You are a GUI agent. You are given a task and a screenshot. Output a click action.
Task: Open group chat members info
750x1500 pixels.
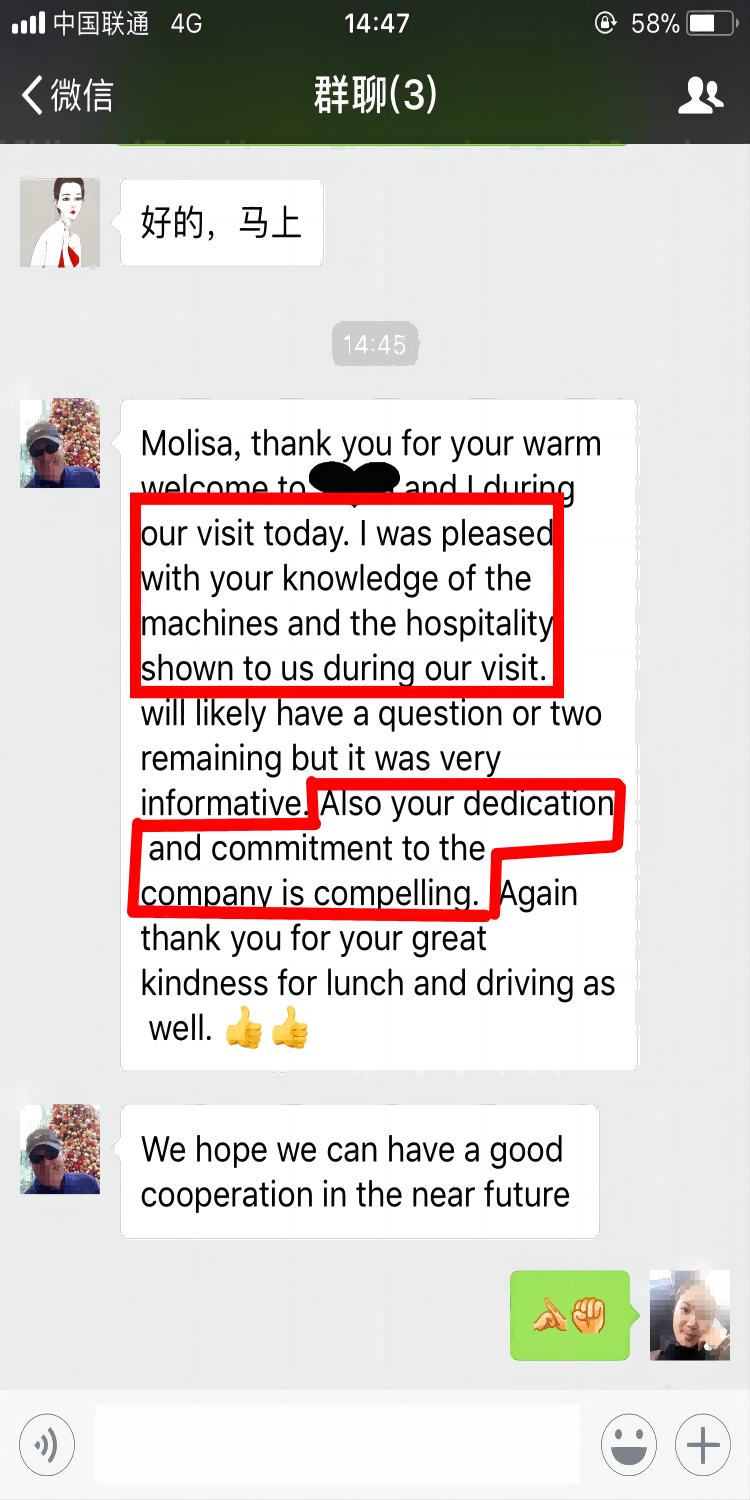tap(699, 96)
